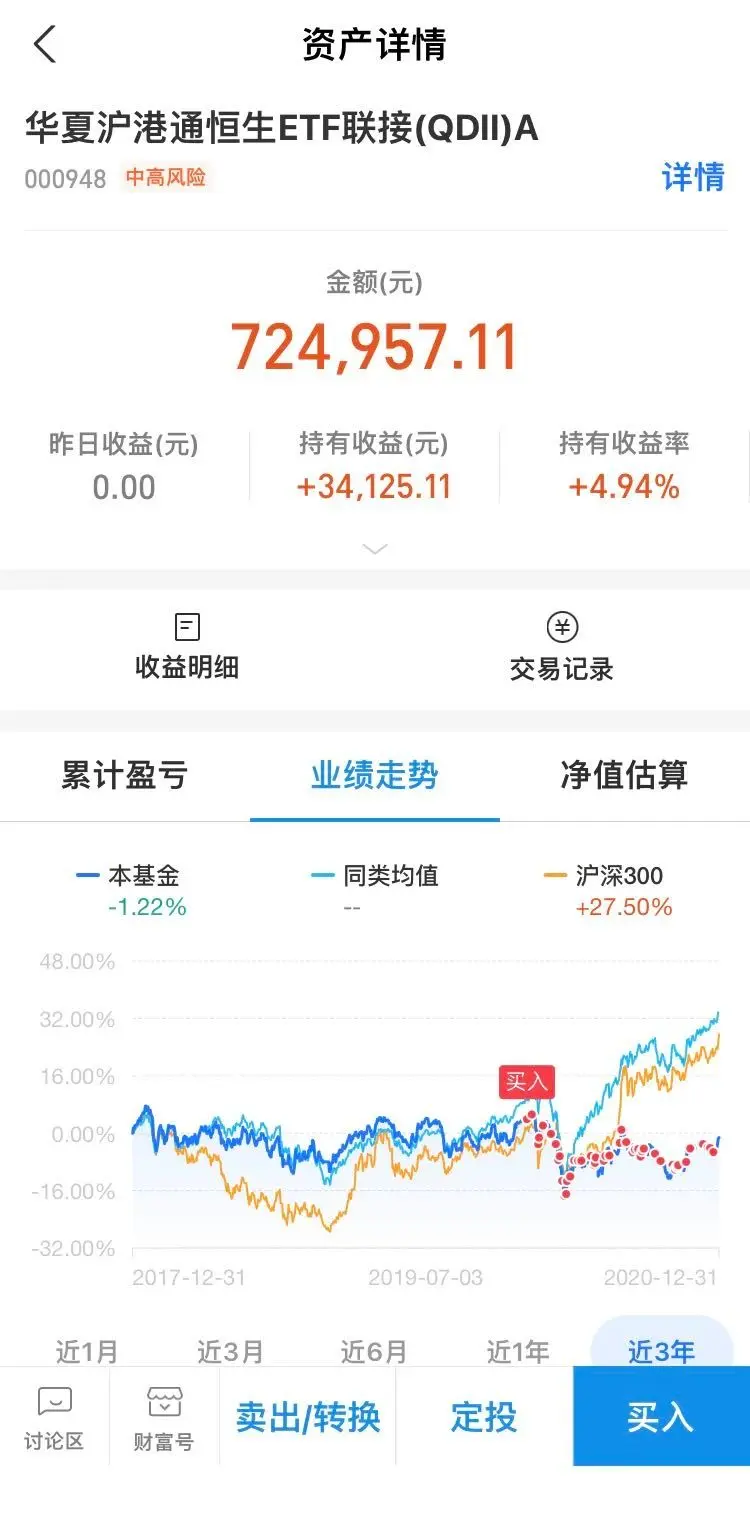Open the 详情 link for this fund

pos(692,177)
